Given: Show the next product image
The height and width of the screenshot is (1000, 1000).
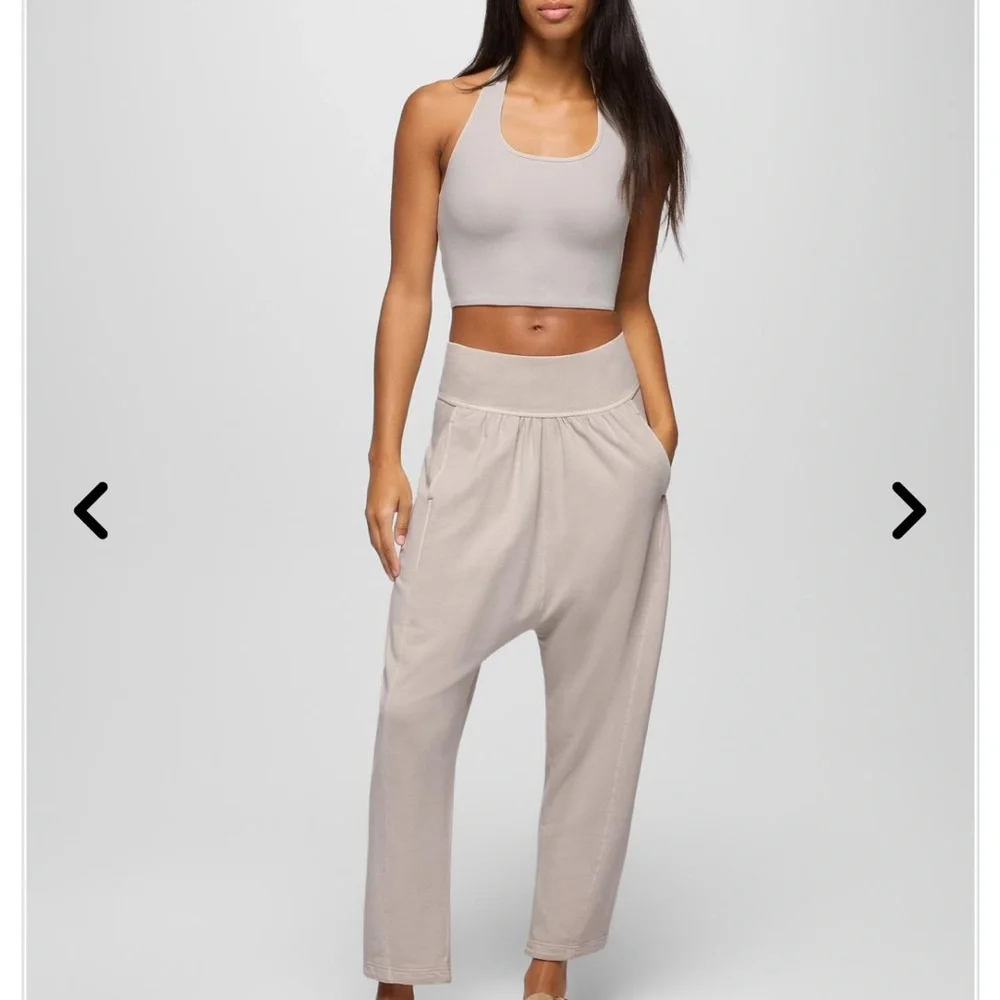Looking at the screenshot, I should coord(908,510).
